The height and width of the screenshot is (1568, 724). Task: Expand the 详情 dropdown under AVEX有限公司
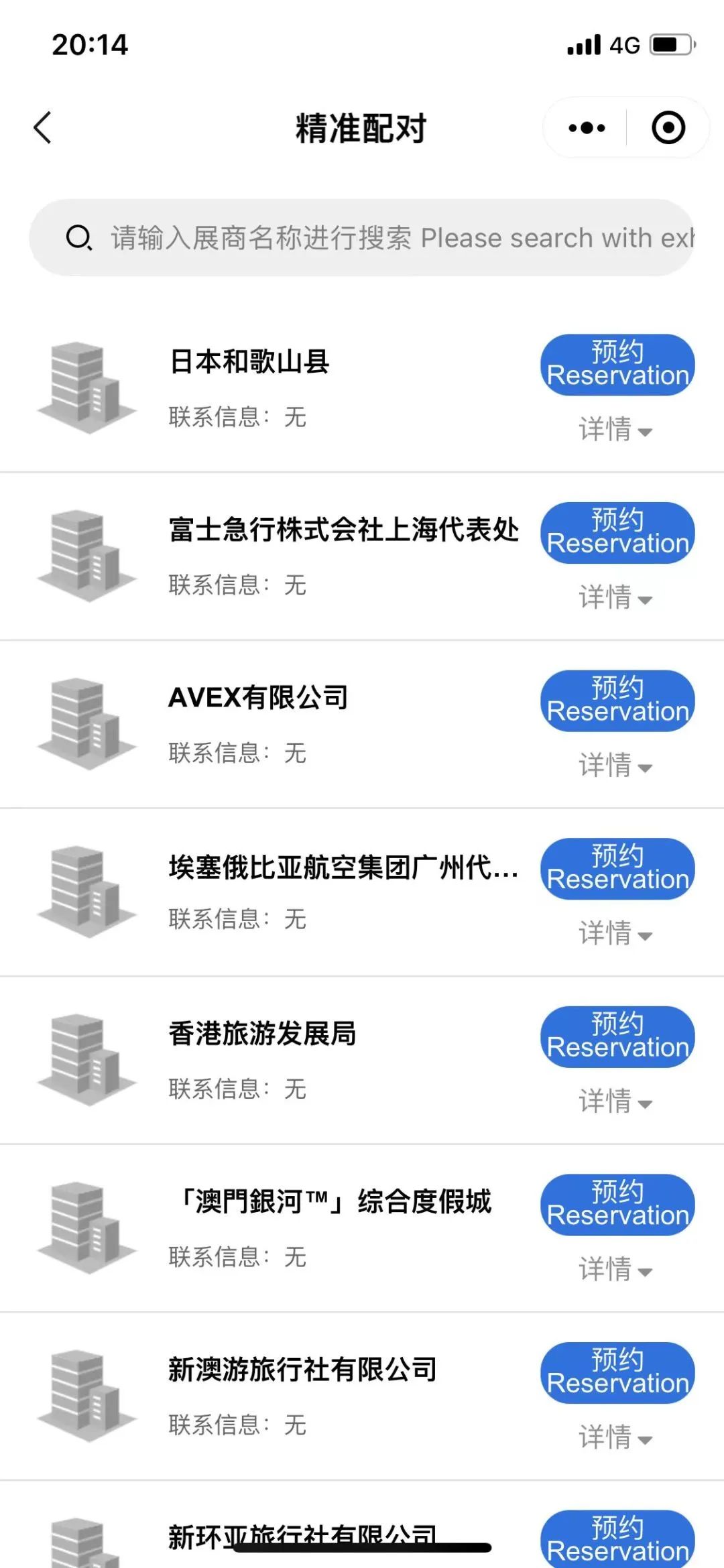[615, 766]
